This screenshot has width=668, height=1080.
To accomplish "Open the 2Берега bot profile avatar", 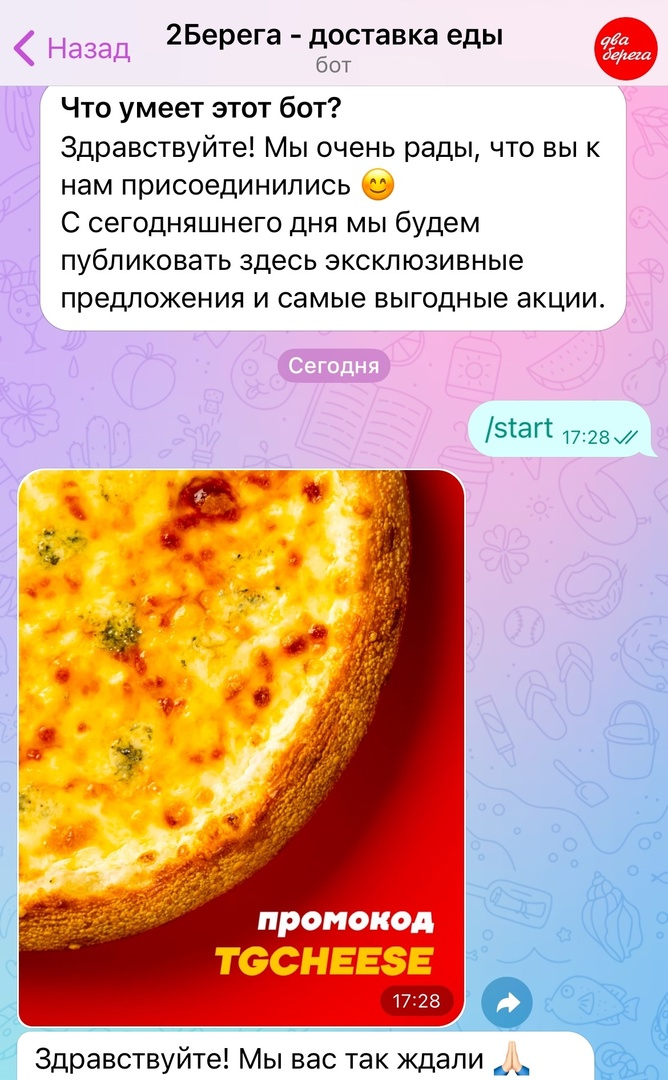I will coord(626,46).
